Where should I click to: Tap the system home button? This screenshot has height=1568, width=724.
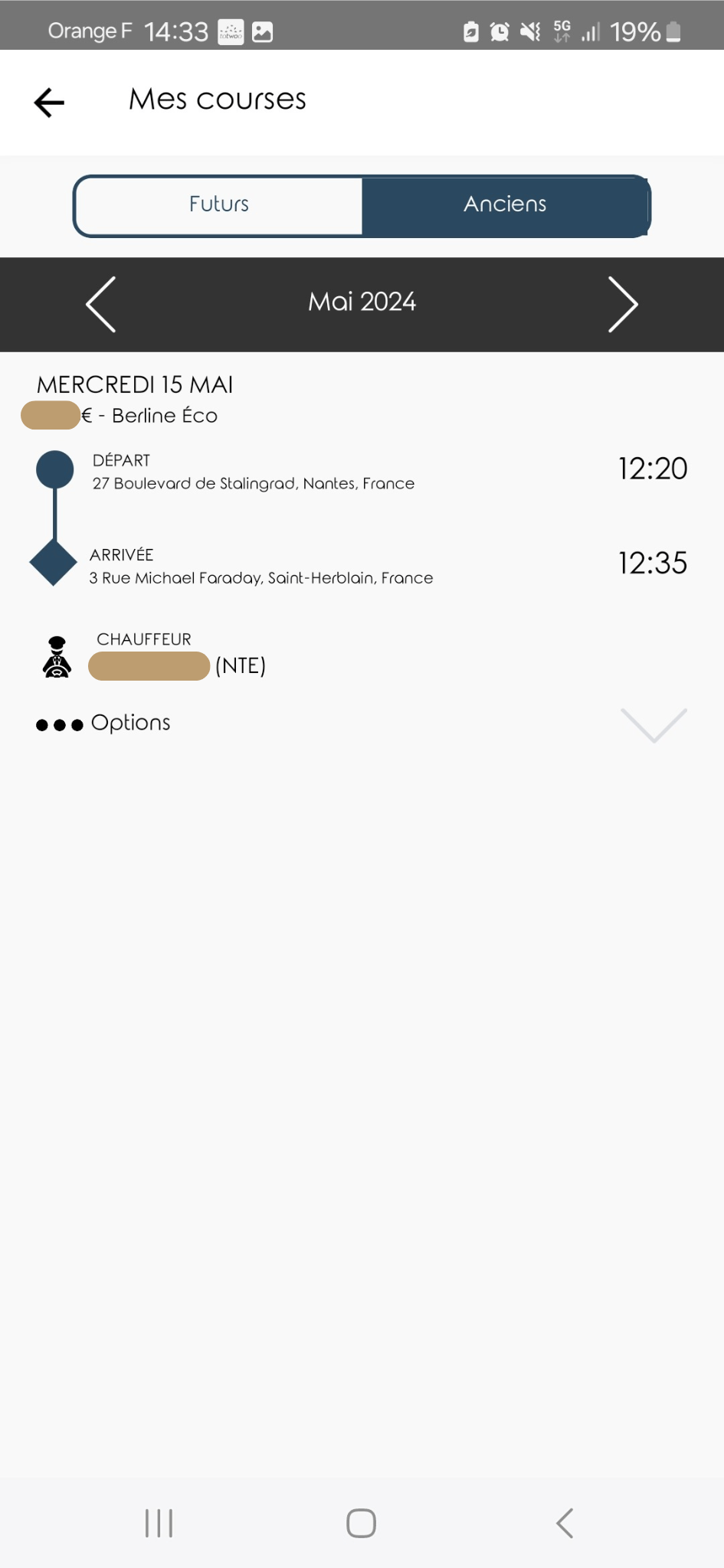tap(361, 1523)
